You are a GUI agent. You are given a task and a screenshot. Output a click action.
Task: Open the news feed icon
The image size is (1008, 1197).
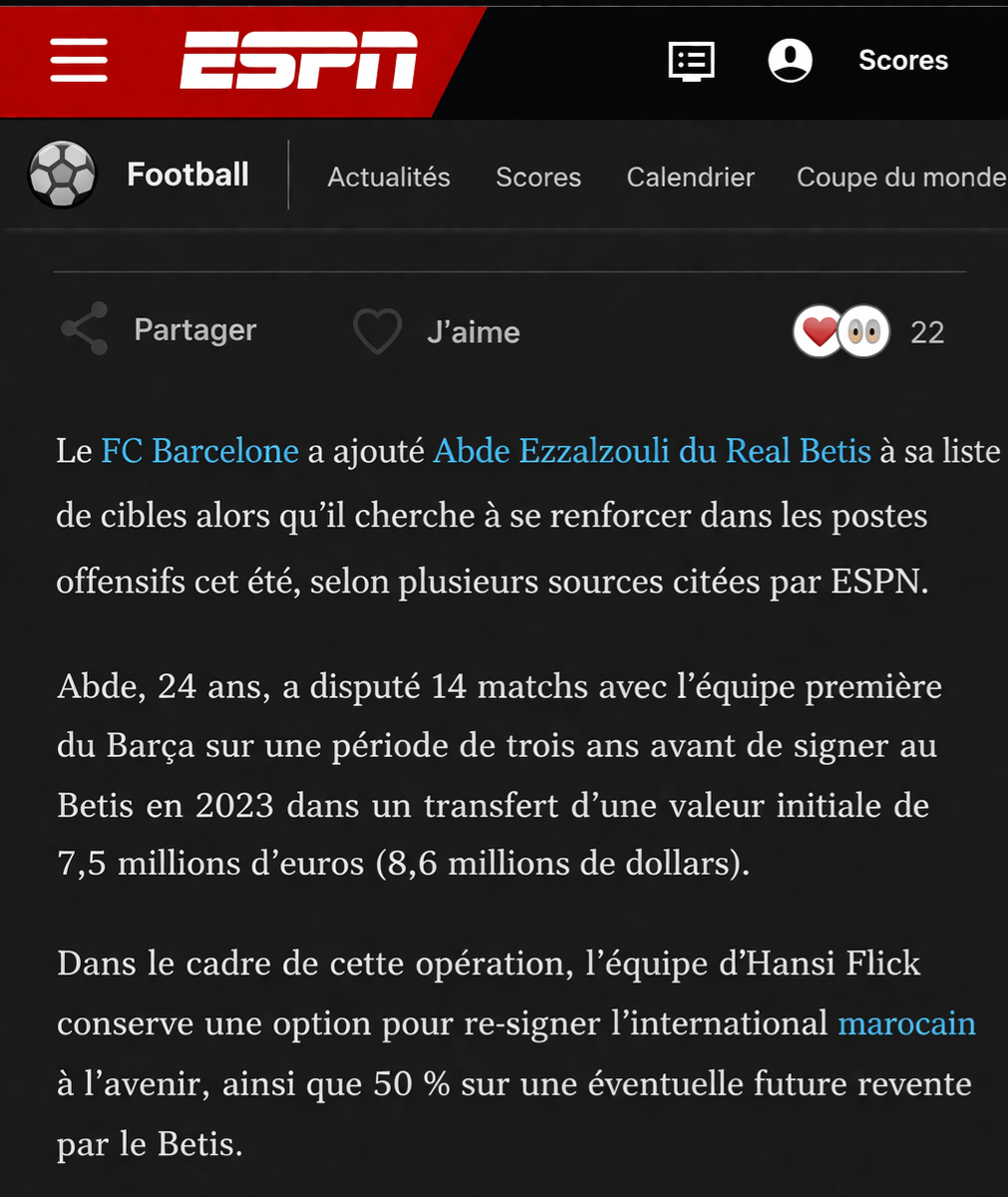pos(691,60)
